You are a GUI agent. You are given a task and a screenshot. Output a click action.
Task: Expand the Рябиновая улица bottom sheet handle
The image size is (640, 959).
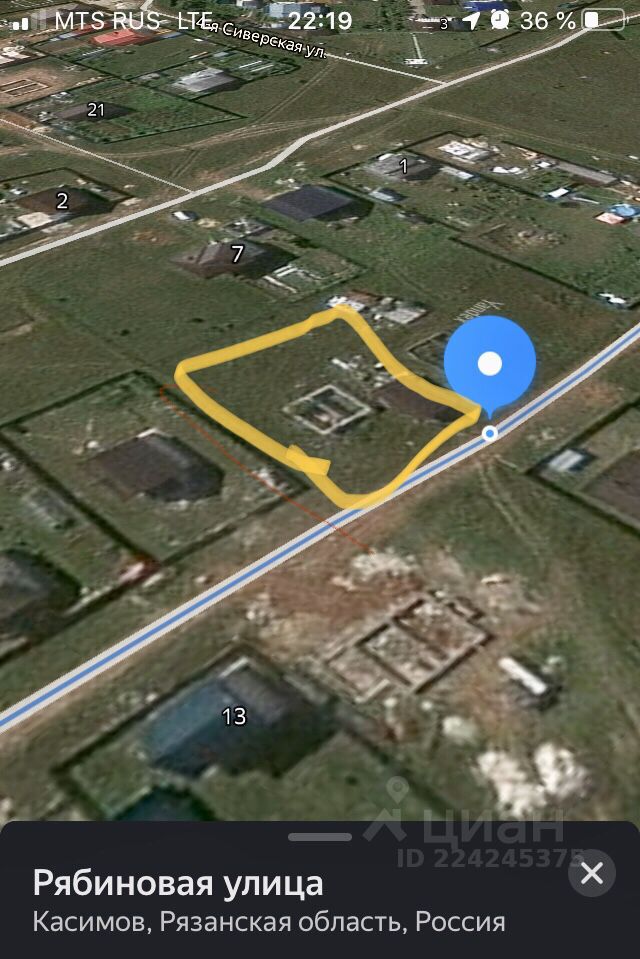[x=320, y=836]
